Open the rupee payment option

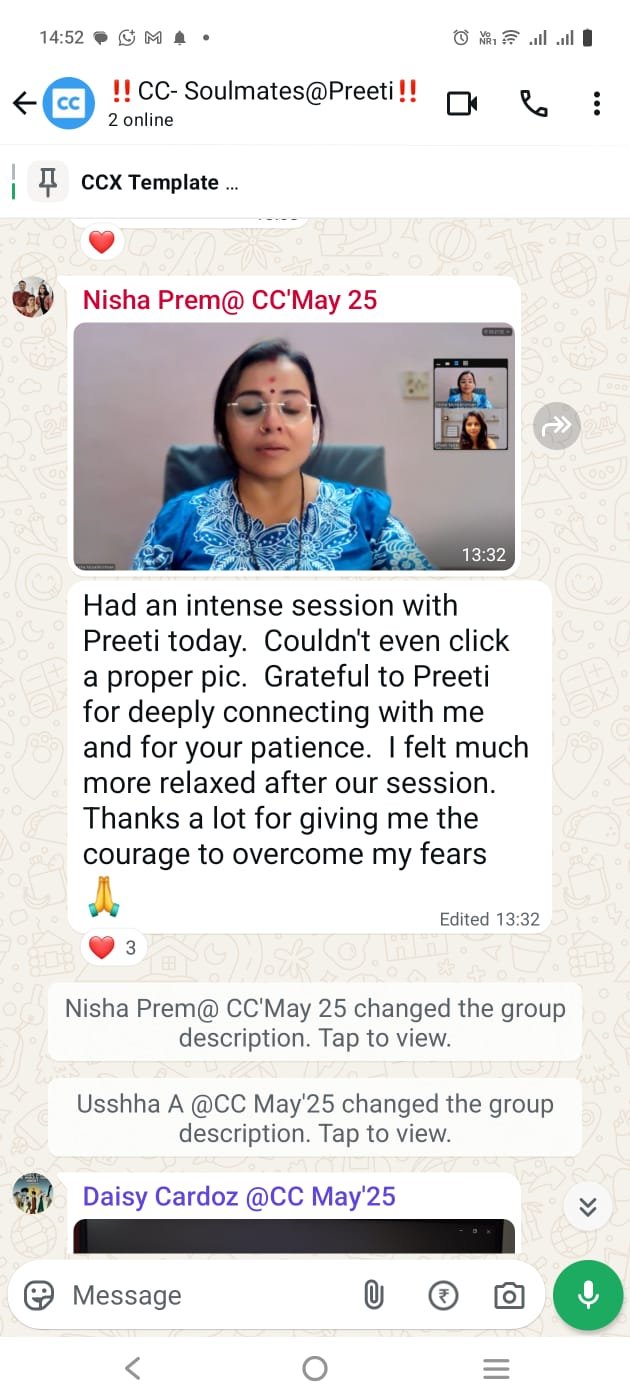(x=442, y=1295)
